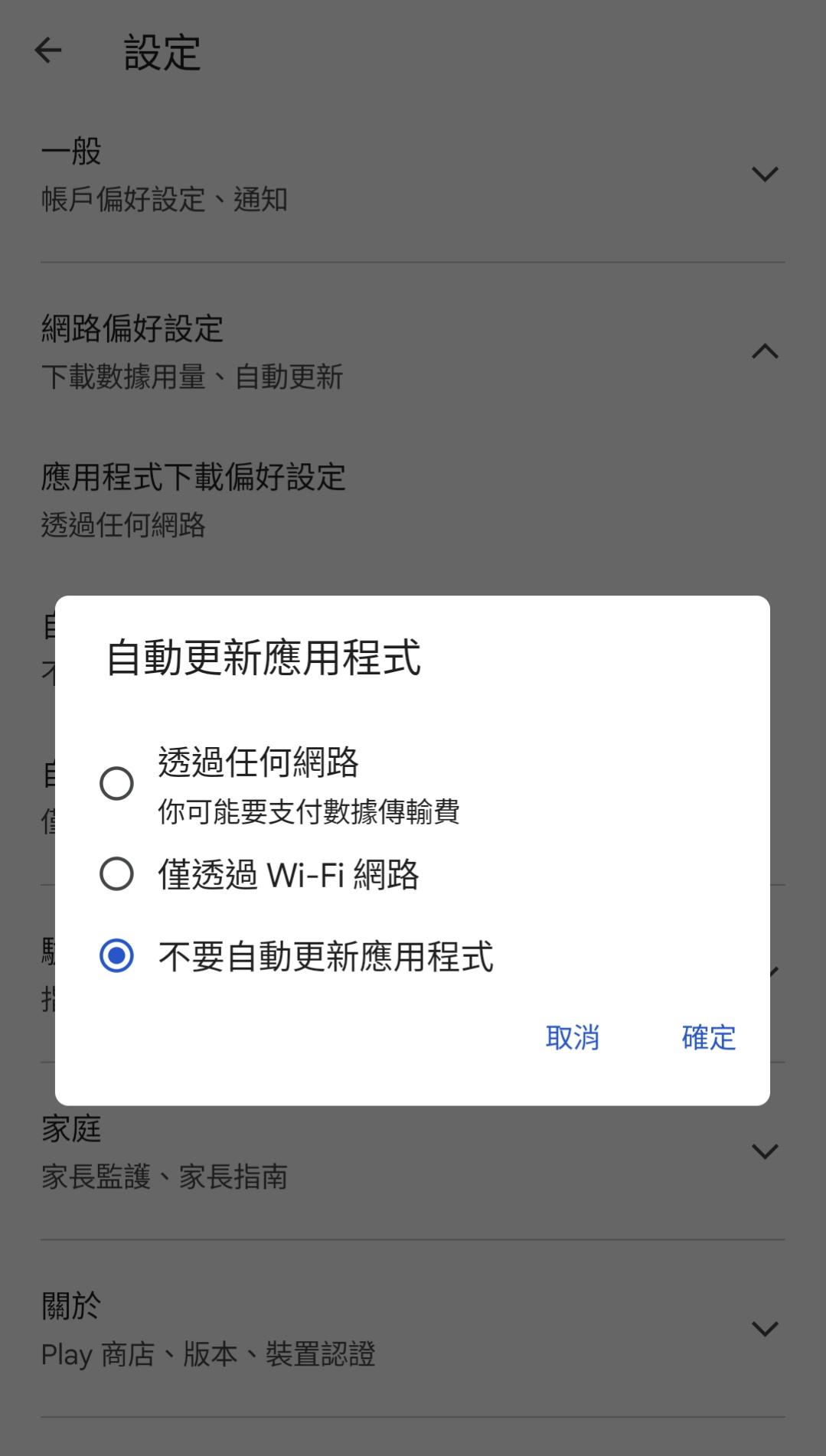
Task: Choose 僅透過 Wi-Fi 網路 option
Action: coord(117,874)
